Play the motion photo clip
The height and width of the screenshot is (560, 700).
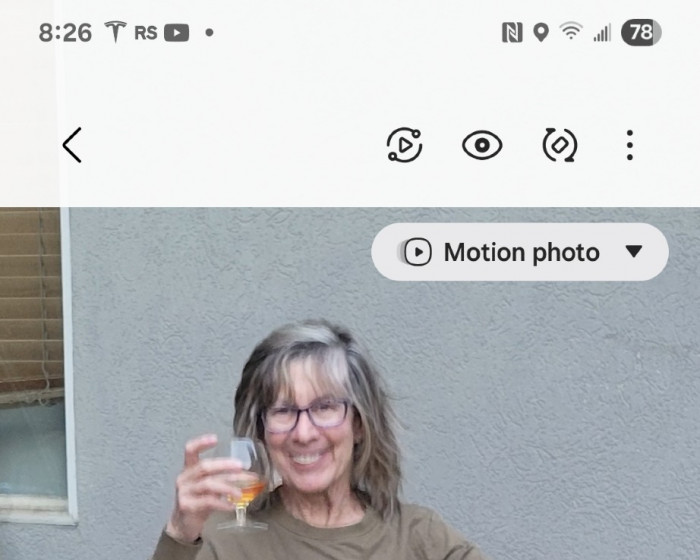tap(404, 146)
